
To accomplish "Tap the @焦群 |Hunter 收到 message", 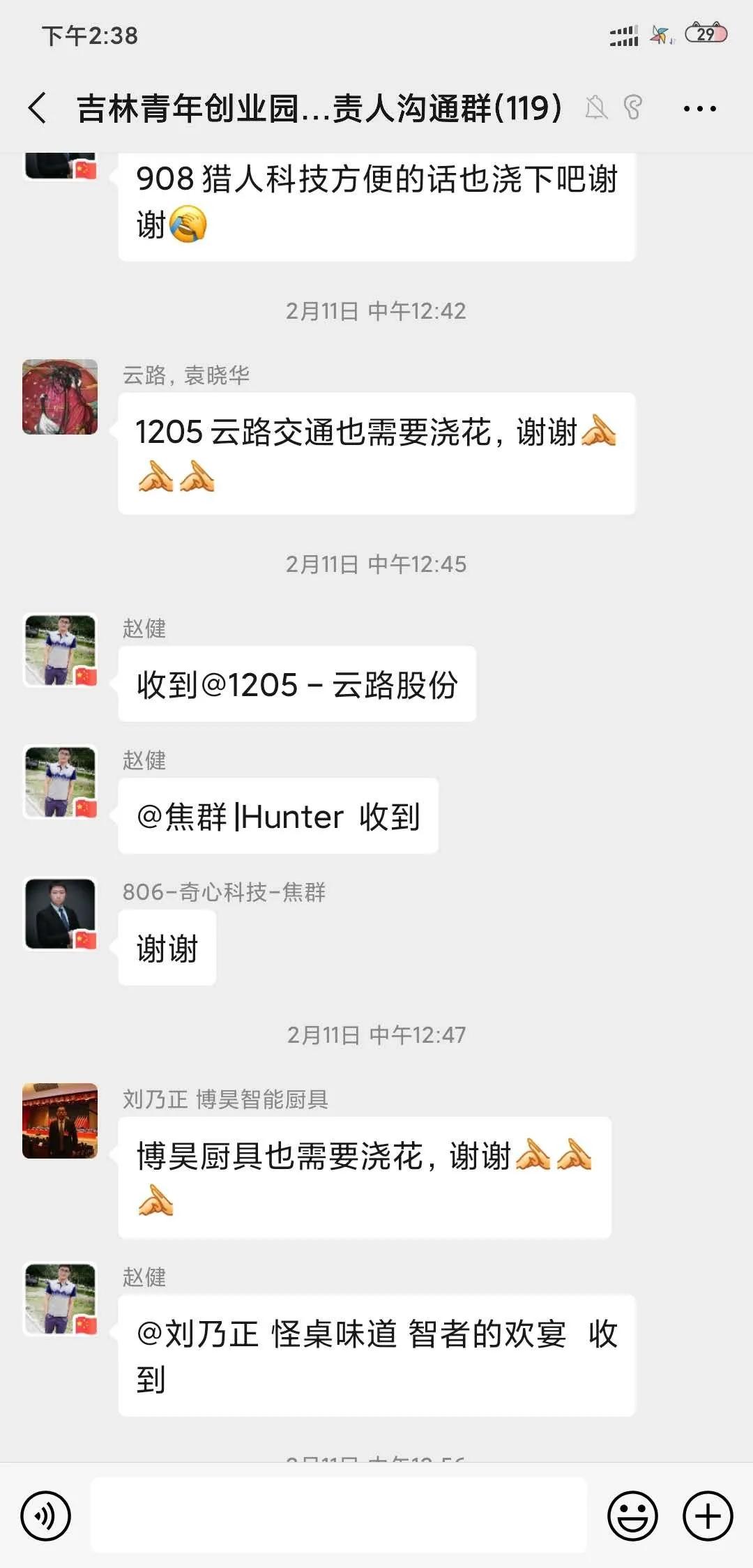I will coord(278,815).
